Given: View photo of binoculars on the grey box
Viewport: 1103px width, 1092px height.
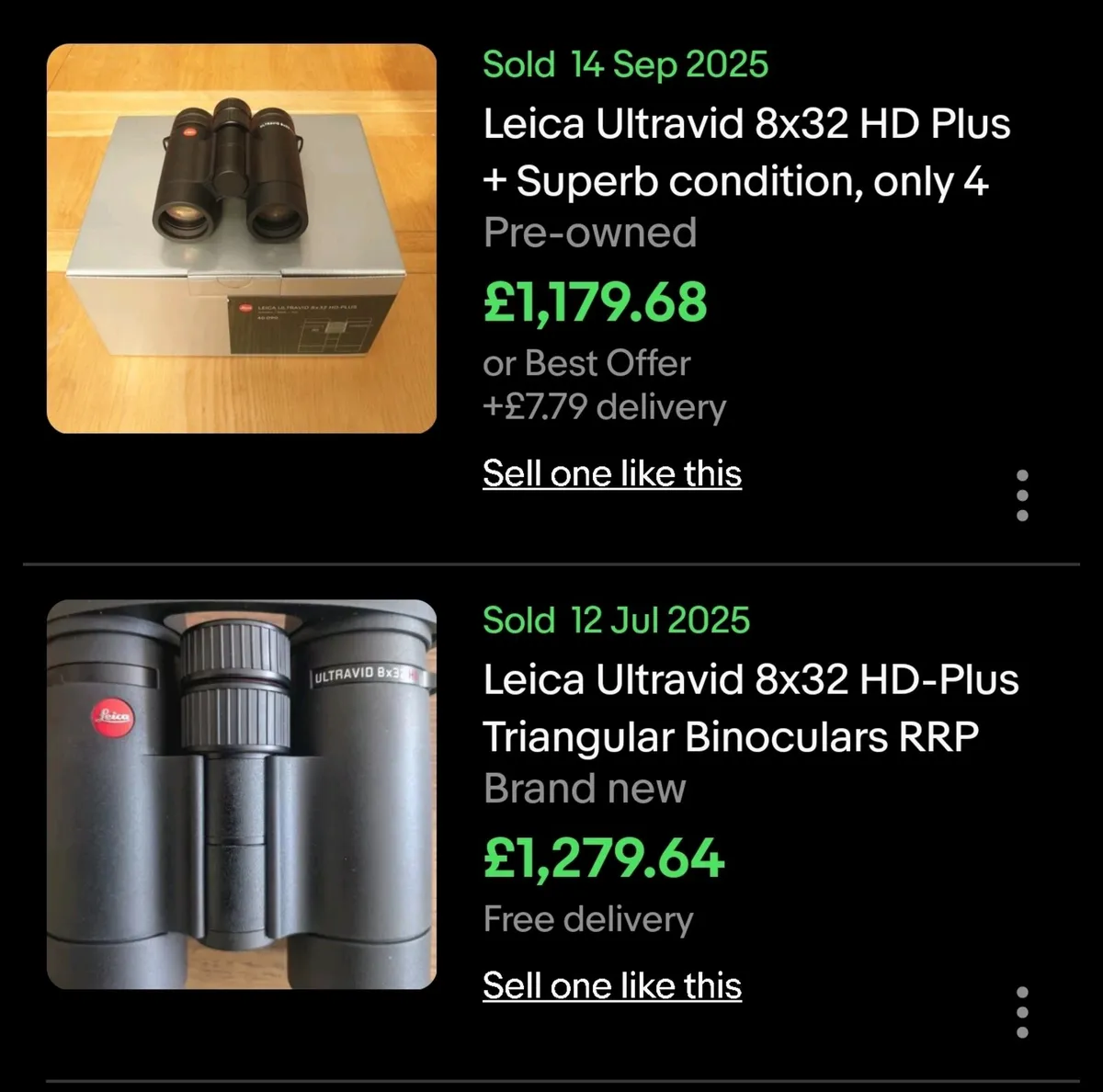Looking at the screenshot, I should pos(242,239).
